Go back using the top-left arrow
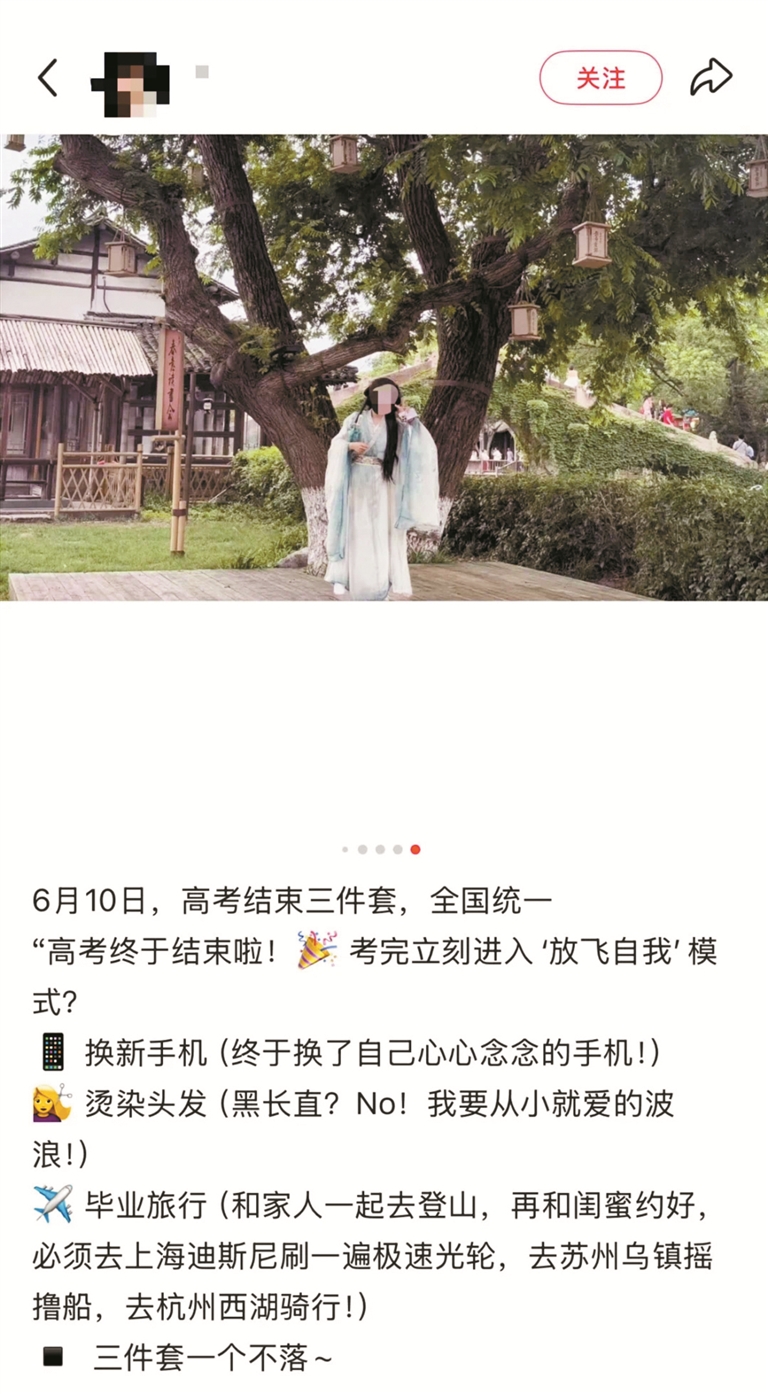The width and height of the screenshot is (768, 1394). point(48,78)
